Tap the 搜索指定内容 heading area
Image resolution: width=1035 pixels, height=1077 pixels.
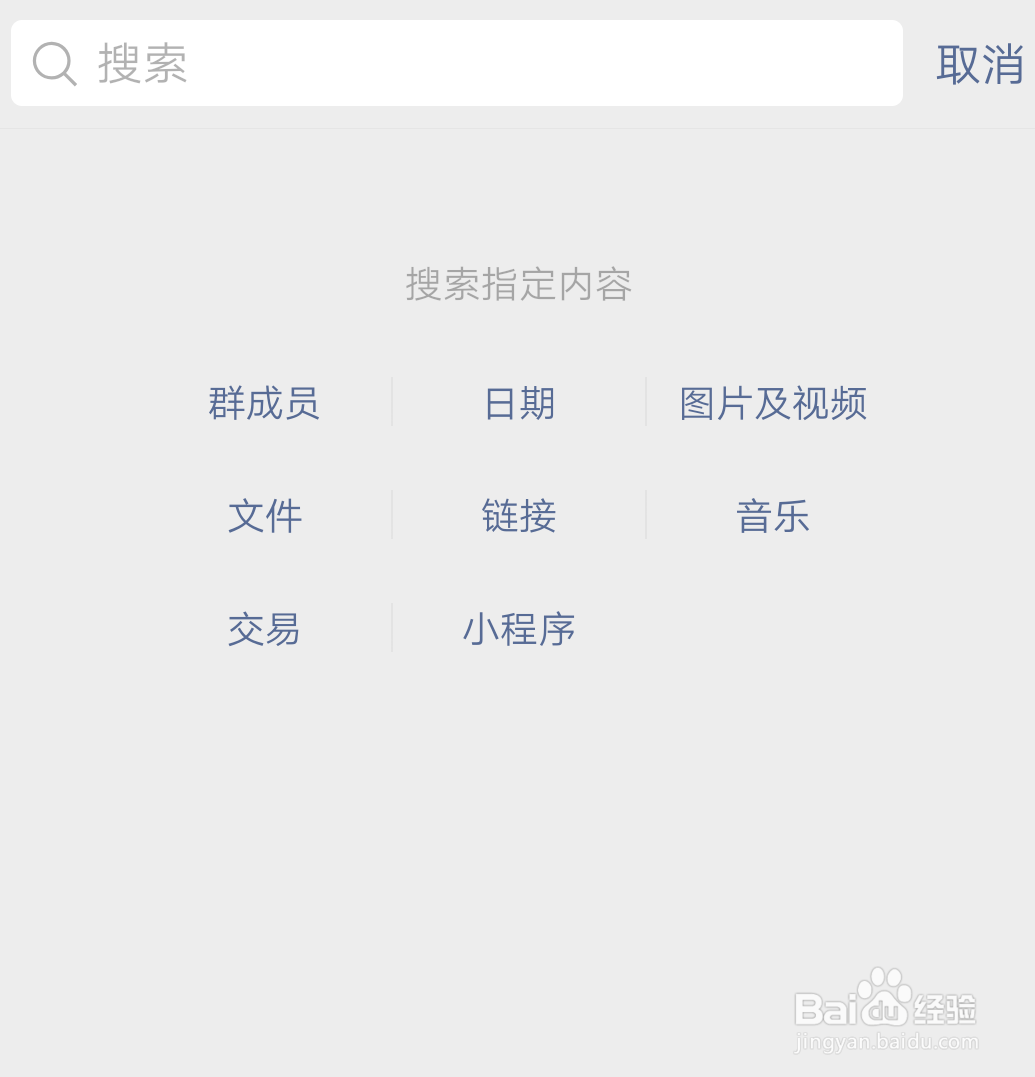(x=519, y=285)
